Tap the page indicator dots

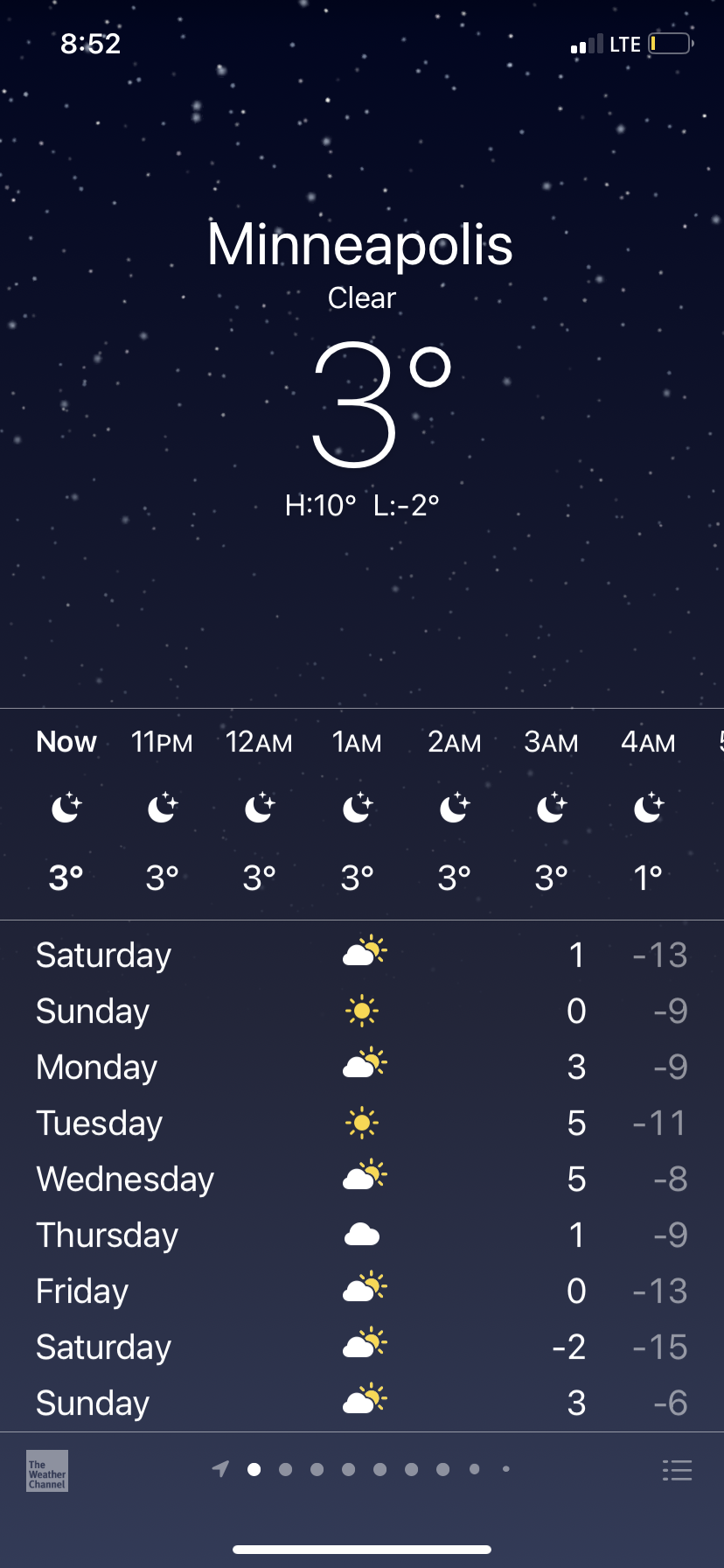[x=362, y=1469]
